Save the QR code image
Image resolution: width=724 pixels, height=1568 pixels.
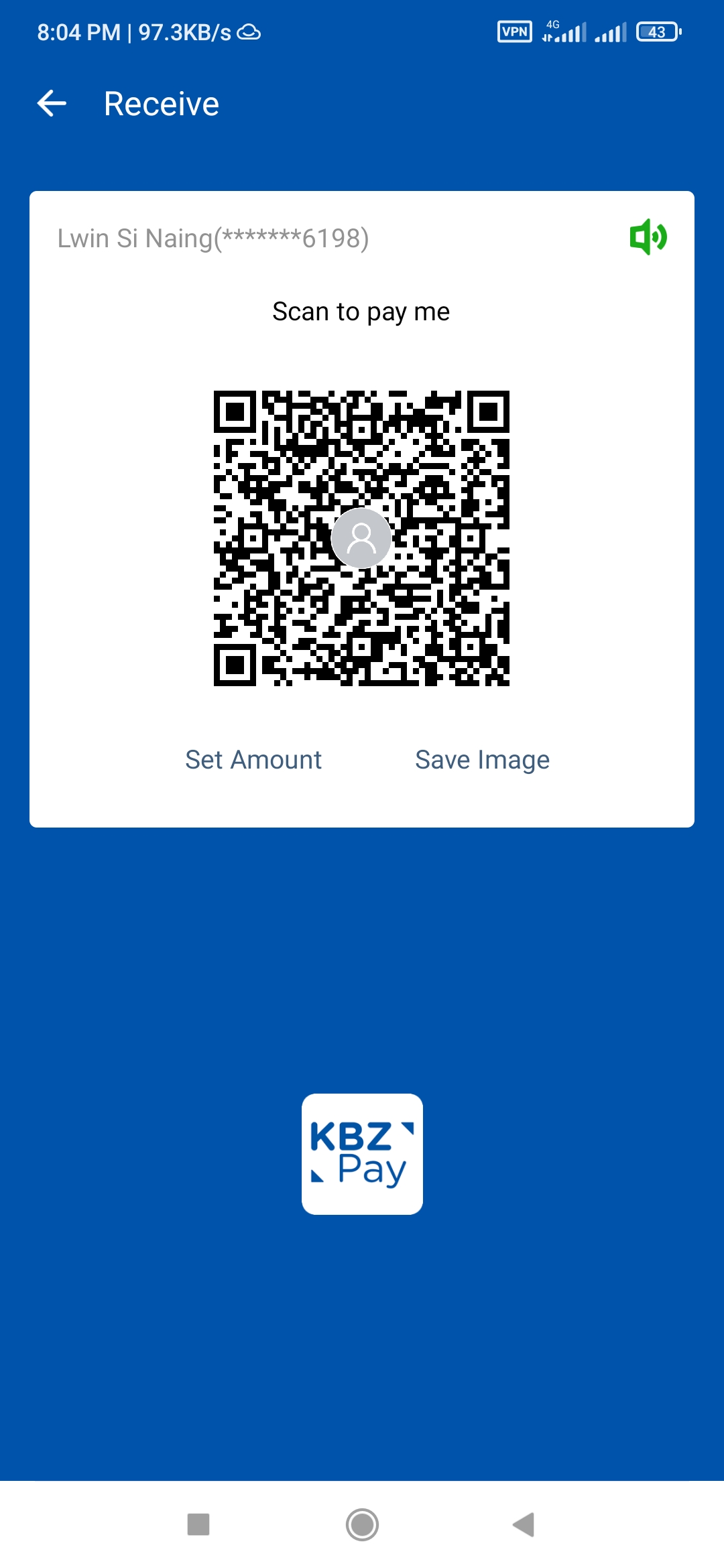coord(482,760)
